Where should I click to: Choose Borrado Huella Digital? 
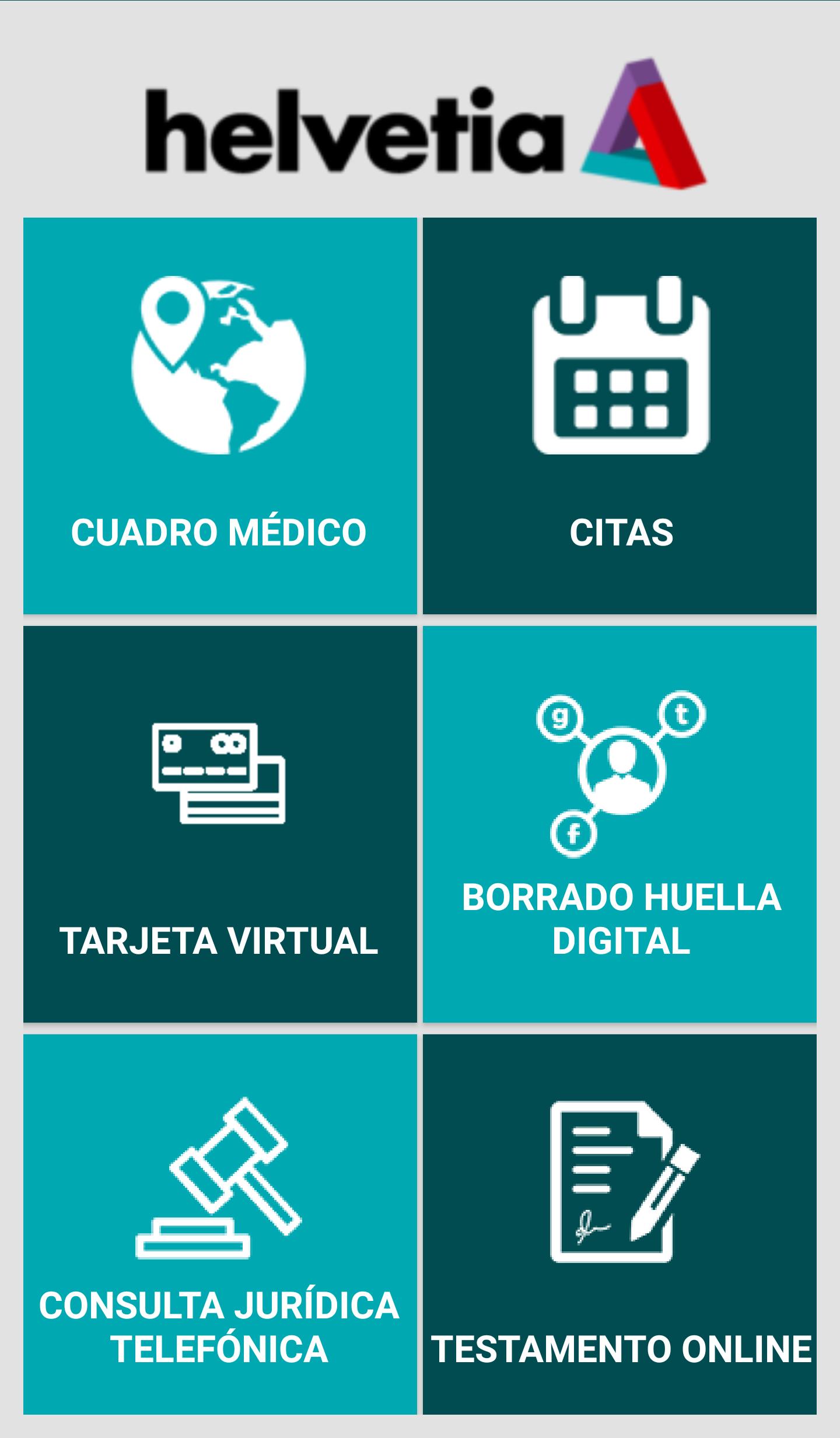click(x=619, y=824)
